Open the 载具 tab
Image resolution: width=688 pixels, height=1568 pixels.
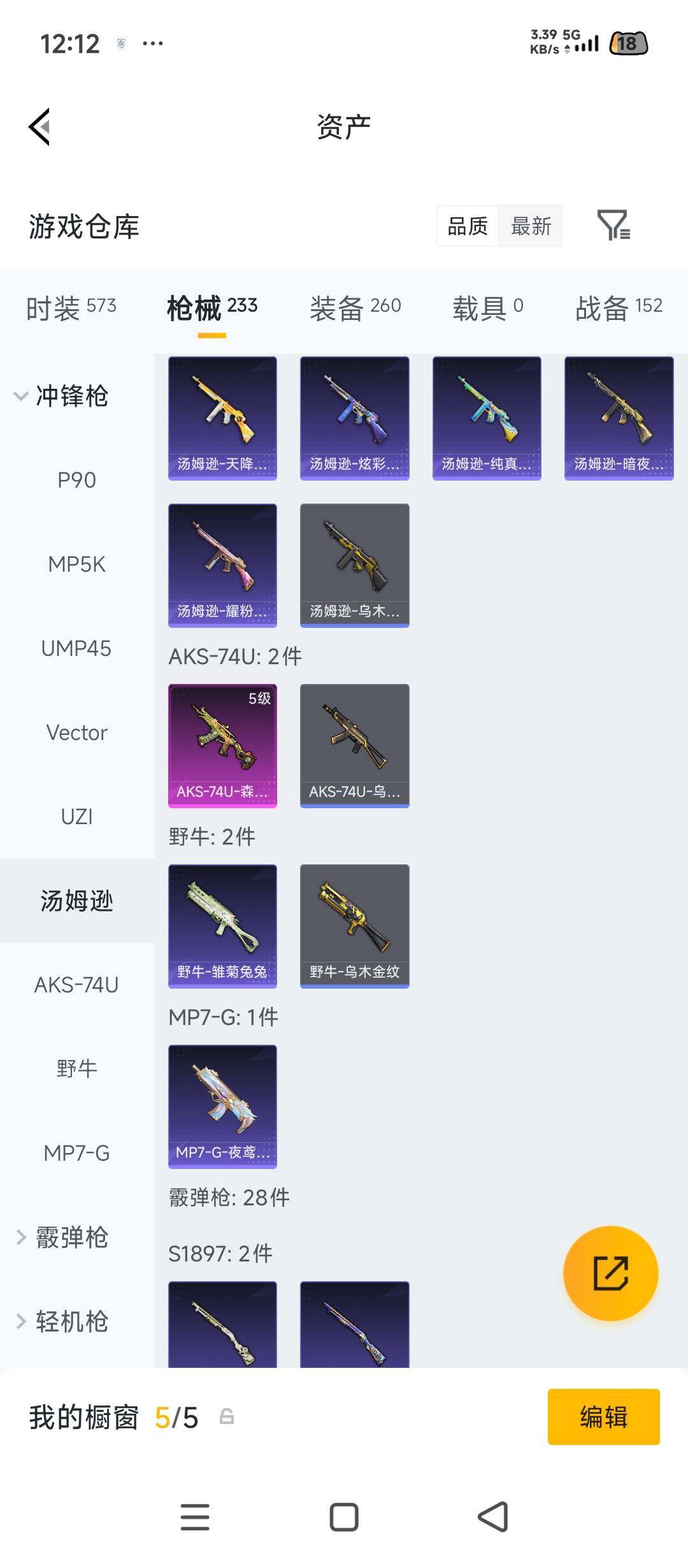click(488, 307)
